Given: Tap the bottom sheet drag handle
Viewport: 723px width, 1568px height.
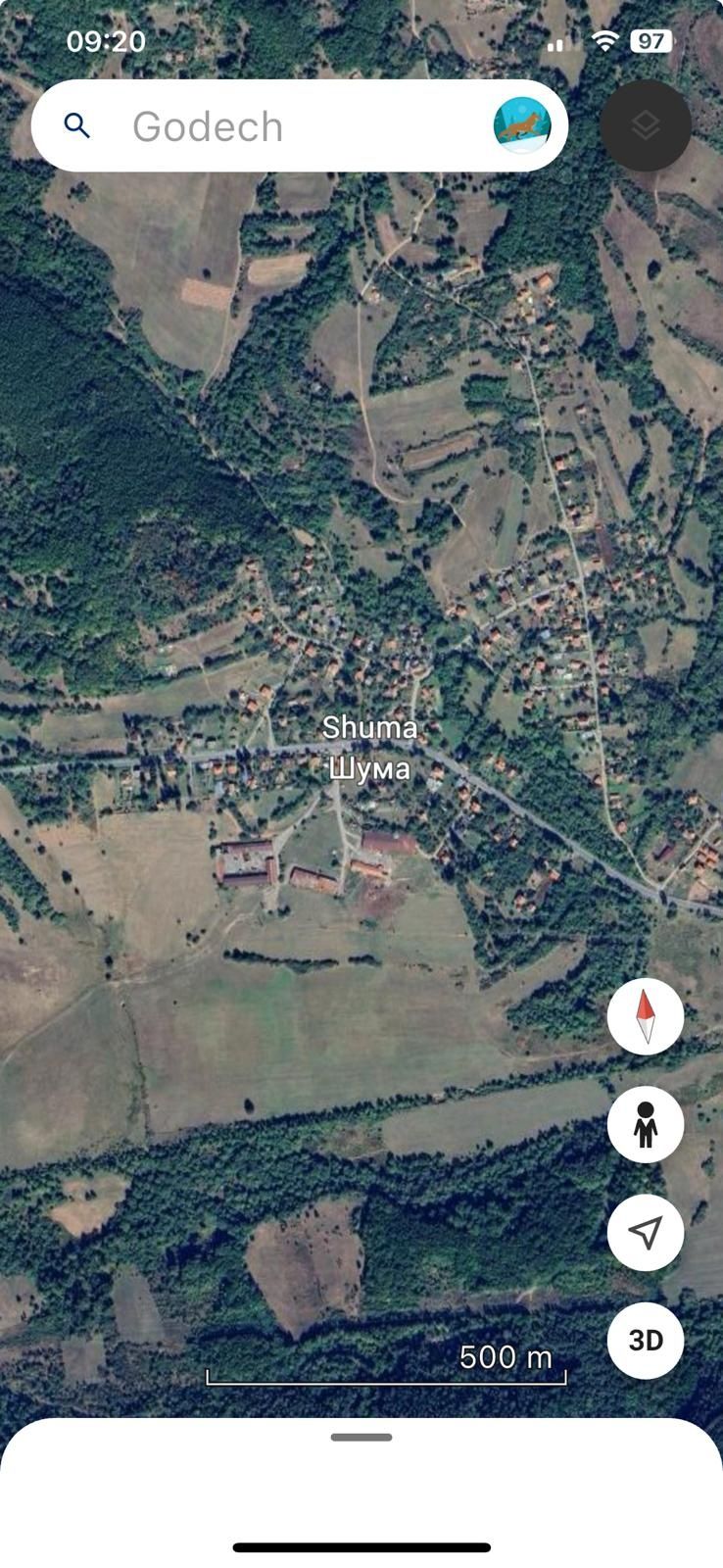Looking at the screenshot, I should pos(361,1438).
